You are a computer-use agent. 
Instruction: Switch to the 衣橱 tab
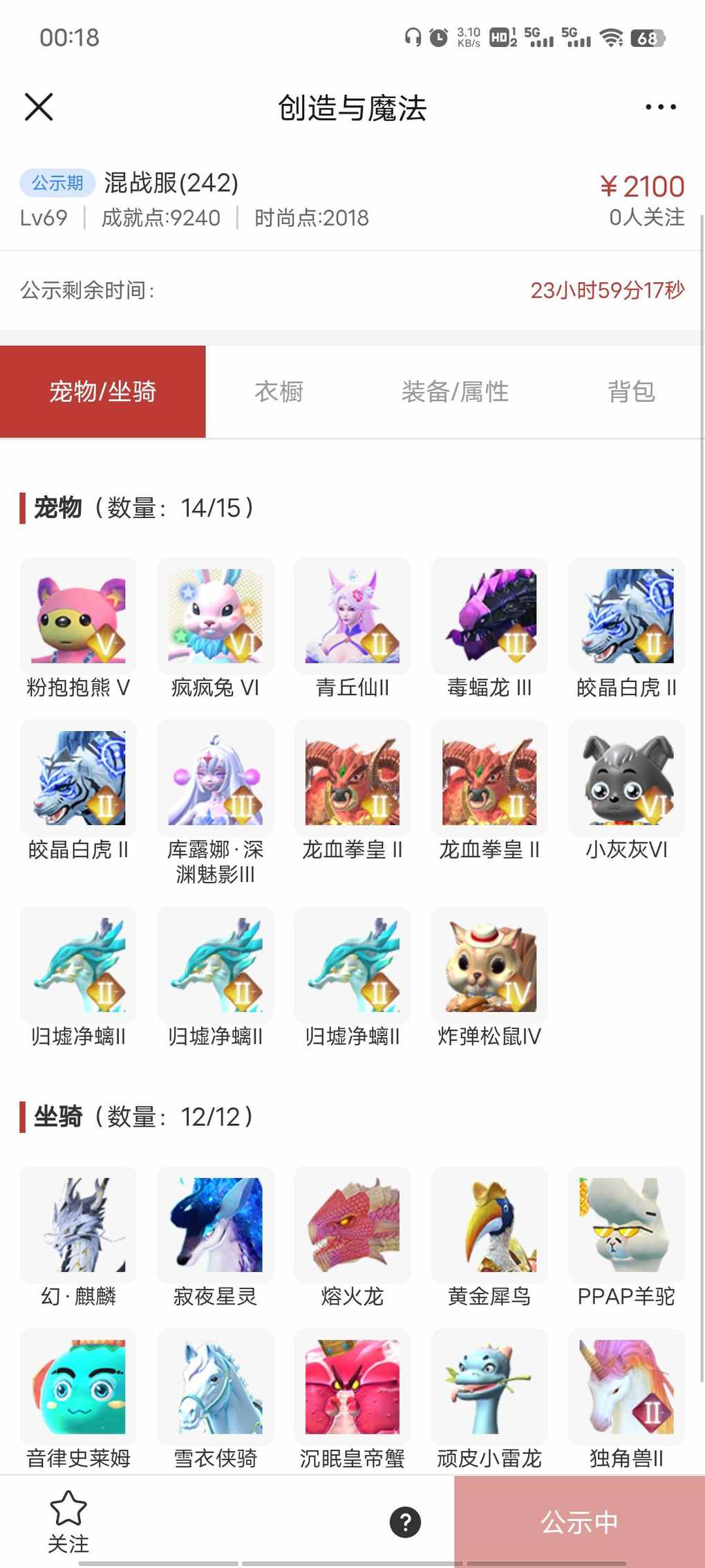279,391
